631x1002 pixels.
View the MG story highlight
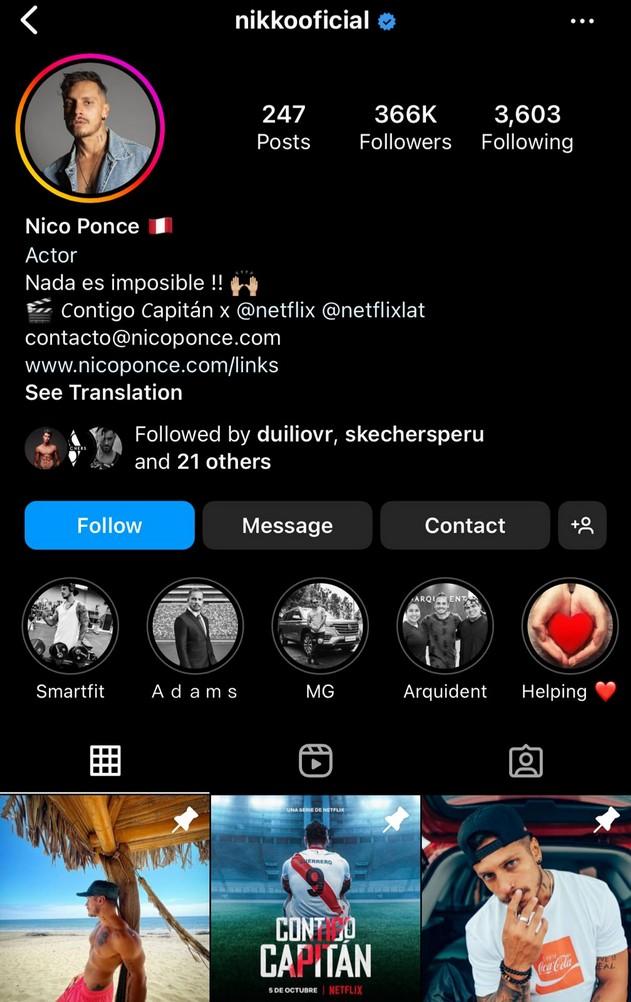320,627
